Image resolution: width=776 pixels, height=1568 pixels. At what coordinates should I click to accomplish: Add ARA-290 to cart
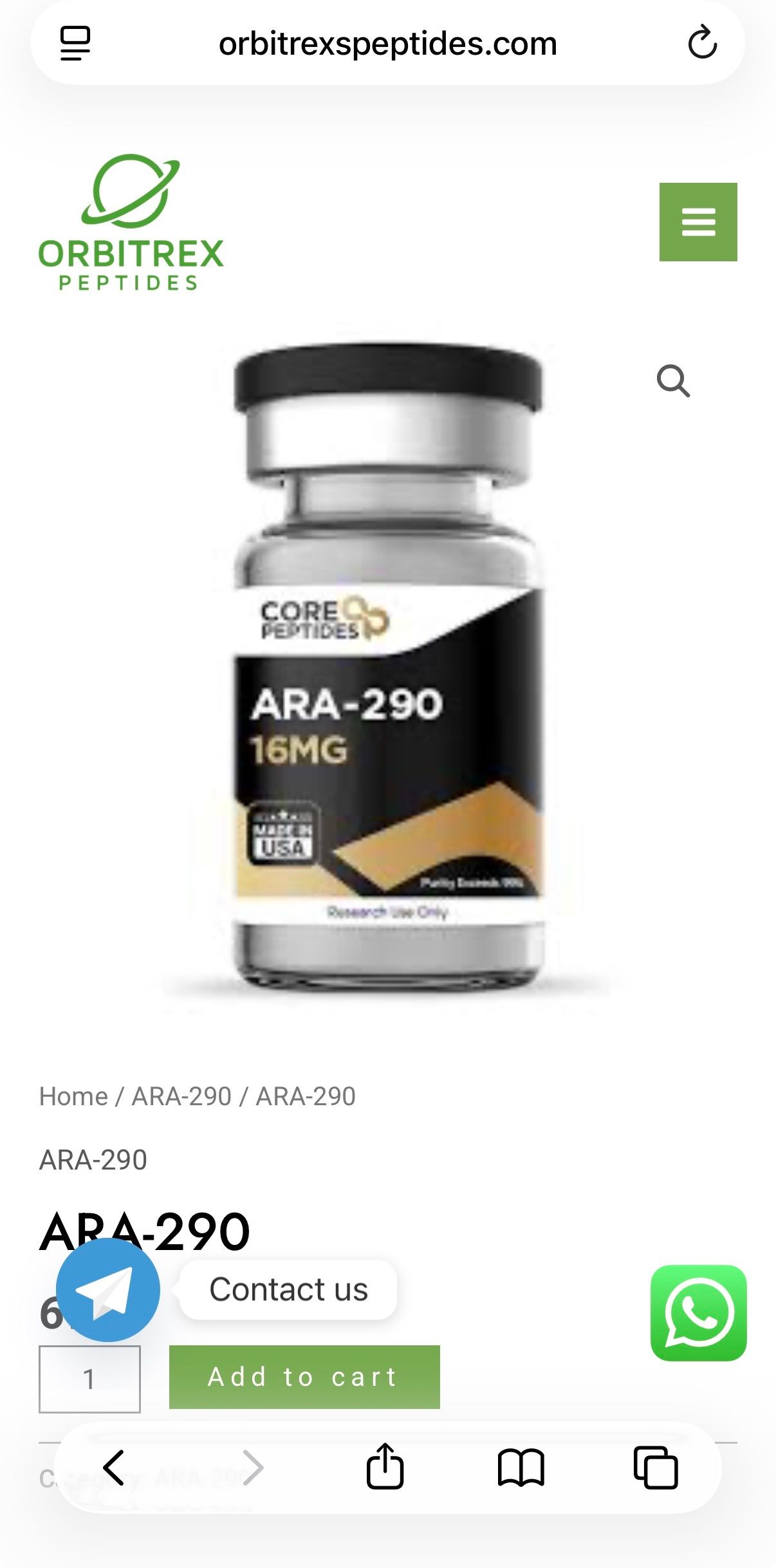point(304,1377)
